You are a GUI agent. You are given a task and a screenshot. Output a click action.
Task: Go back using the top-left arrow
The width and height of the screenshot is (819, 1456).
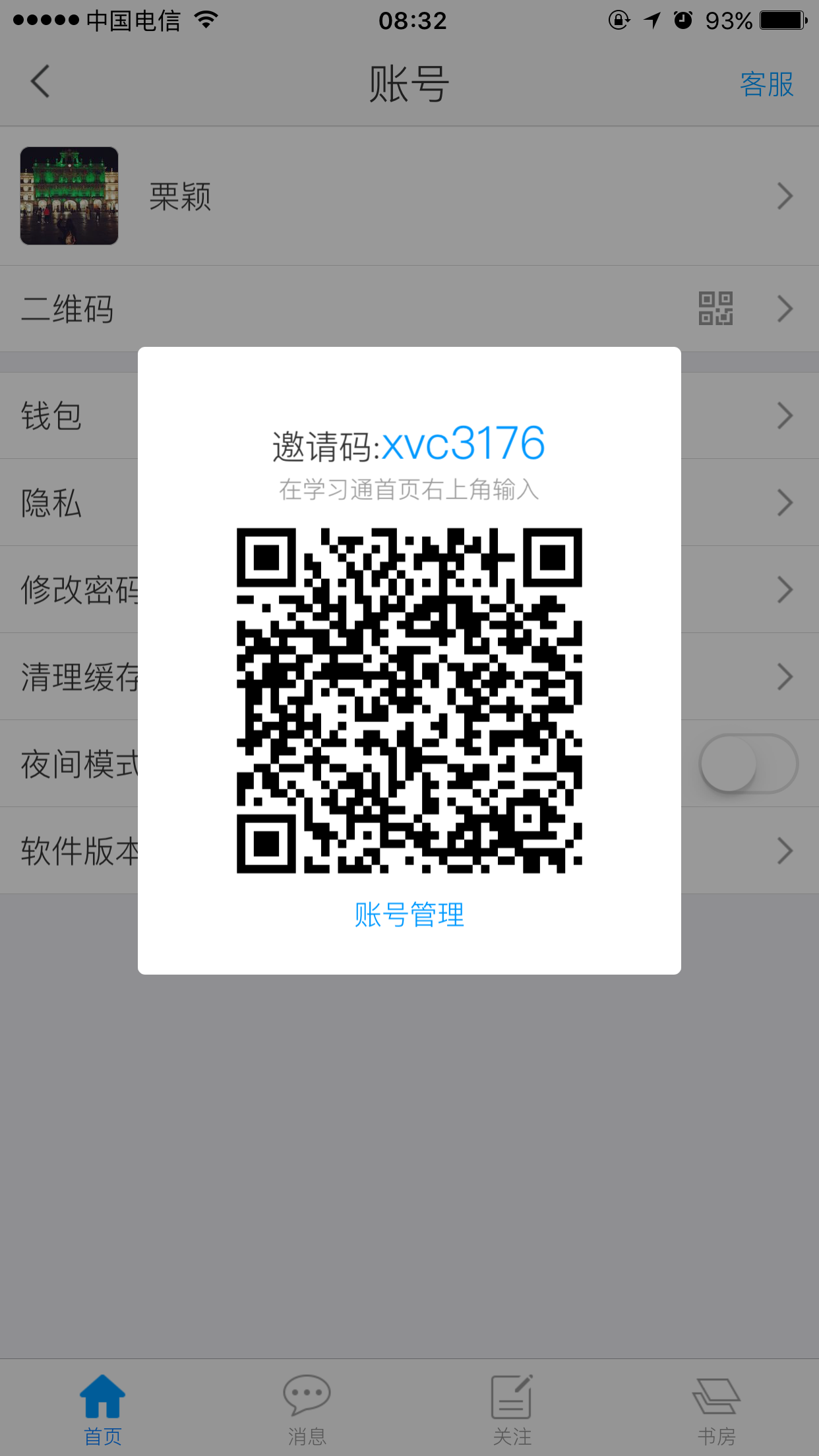point(40,82)
